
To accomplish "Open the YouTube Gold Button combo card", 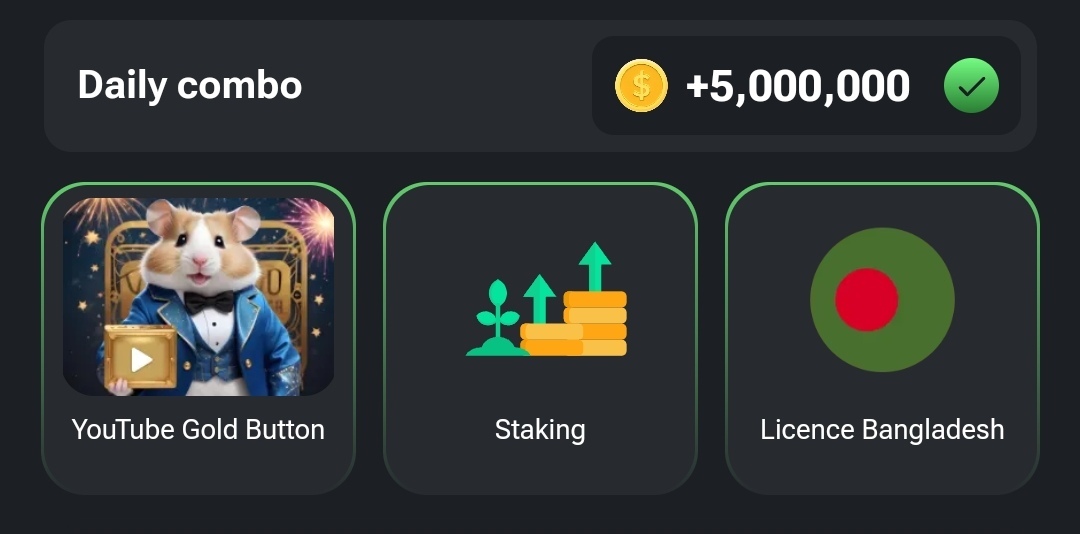I will click(198, 338).
